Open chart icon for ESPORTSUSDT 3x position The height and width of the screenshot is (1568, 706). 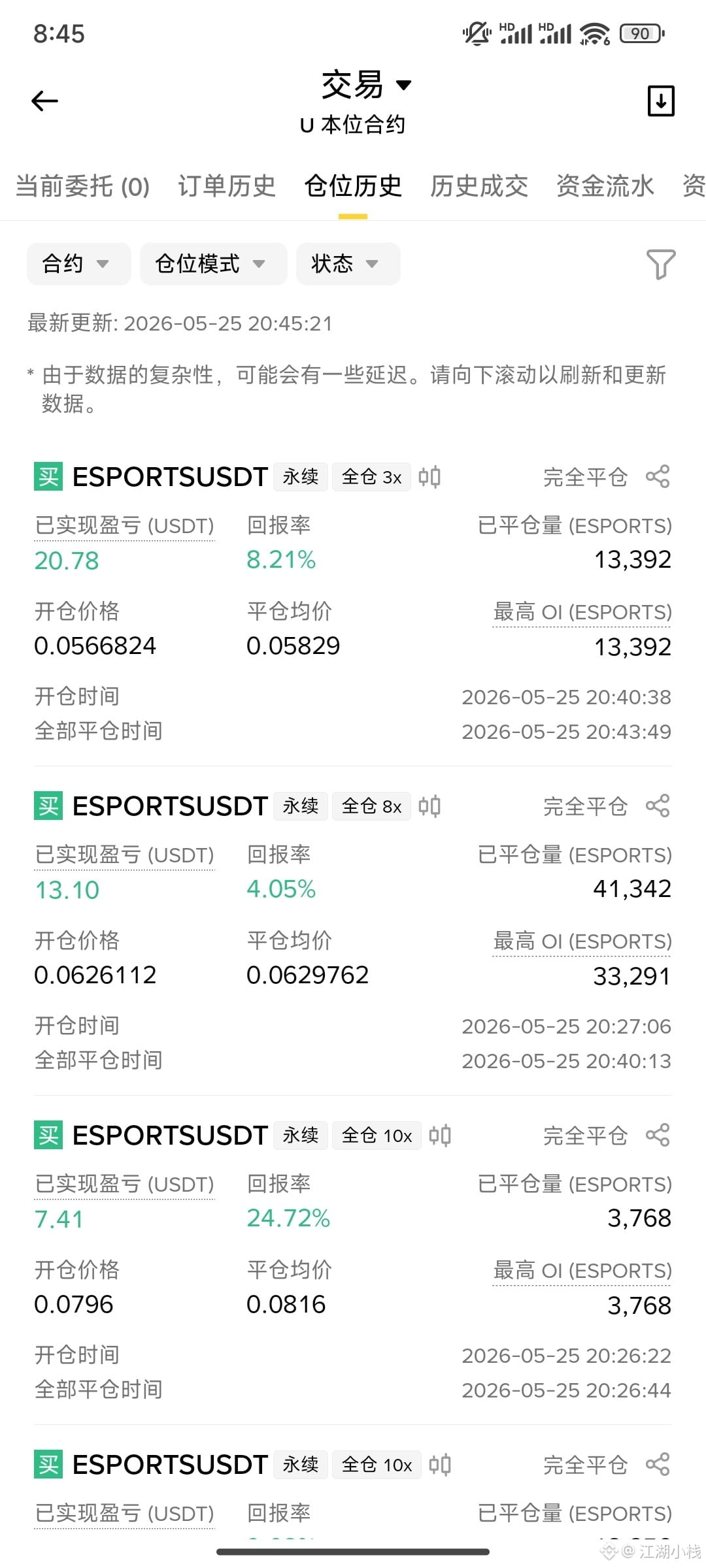pos(429,477)
